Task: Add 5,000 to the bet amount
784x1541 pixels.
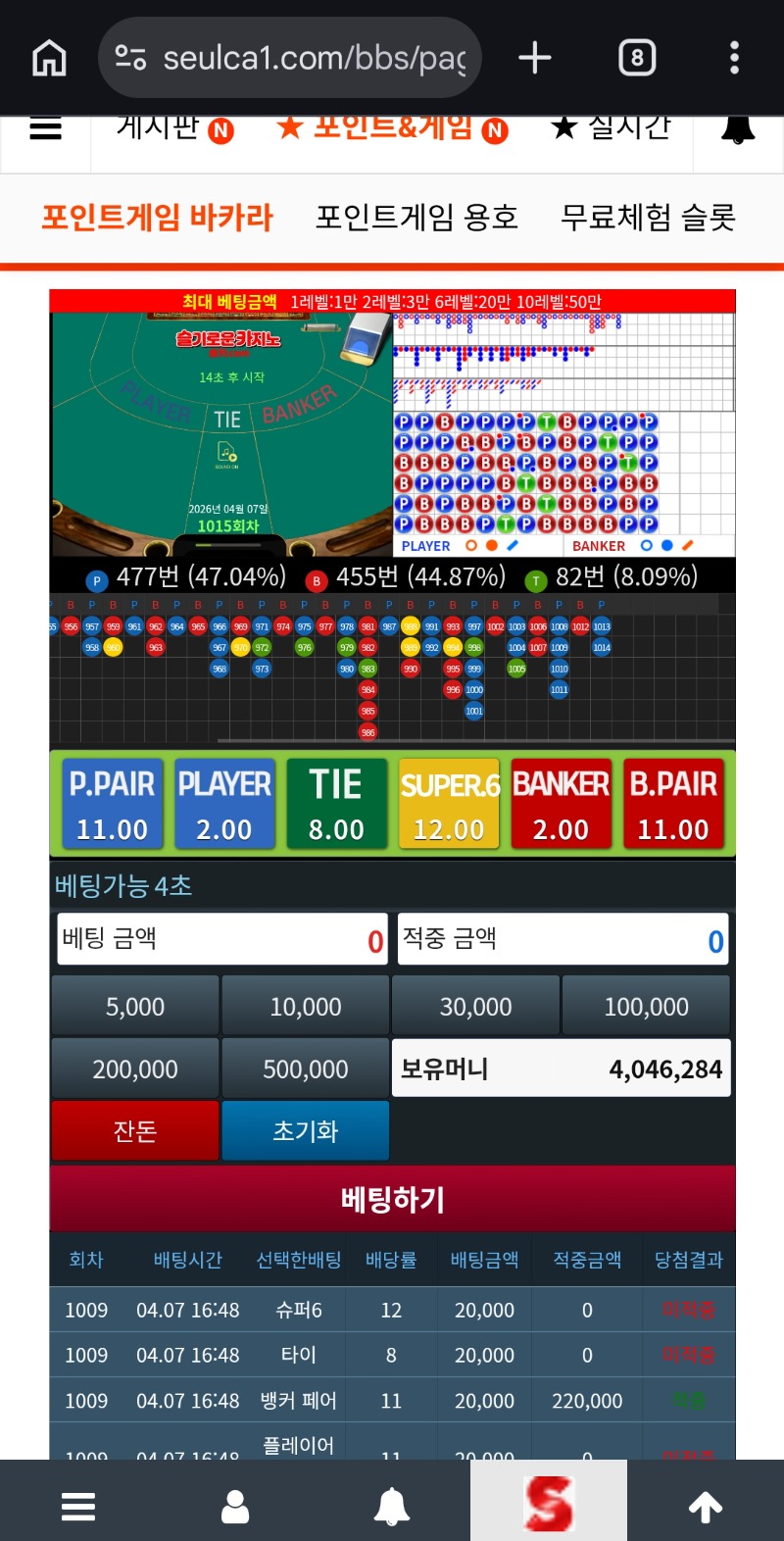Action: [135, 1006]
